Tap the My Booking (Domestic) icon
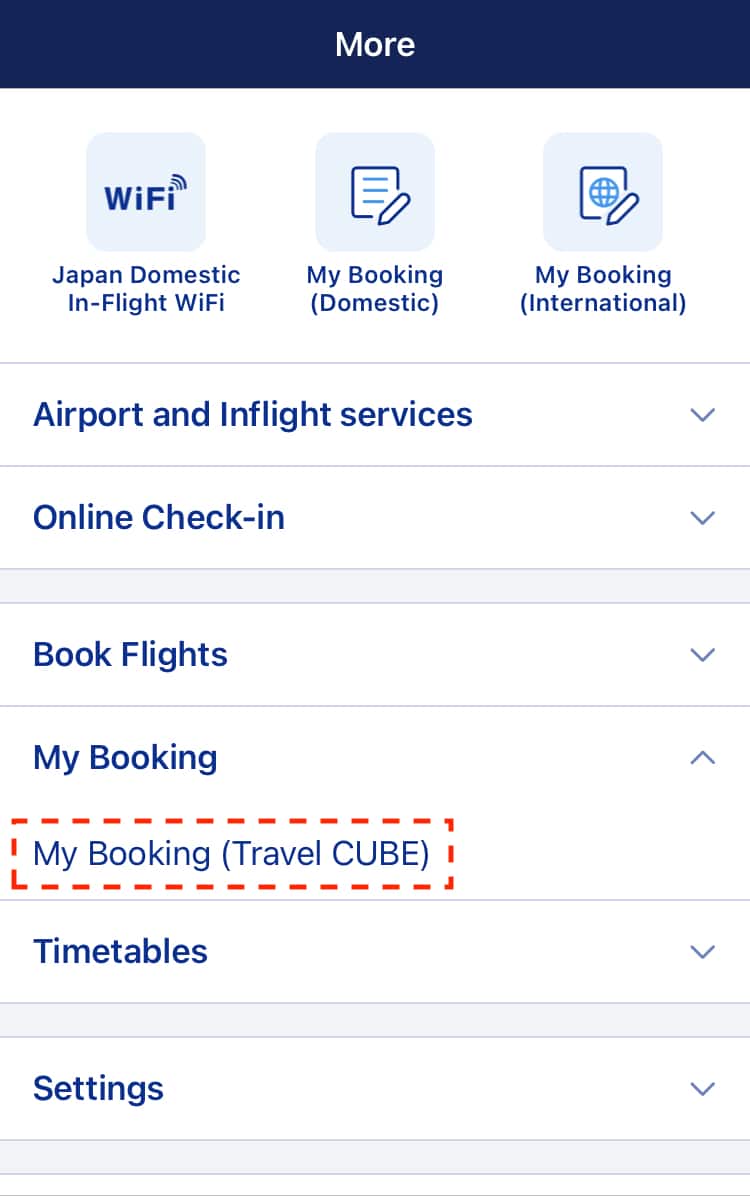This screenshot has height=1196, width=750. pyautogui.click(x=375, y=191)
